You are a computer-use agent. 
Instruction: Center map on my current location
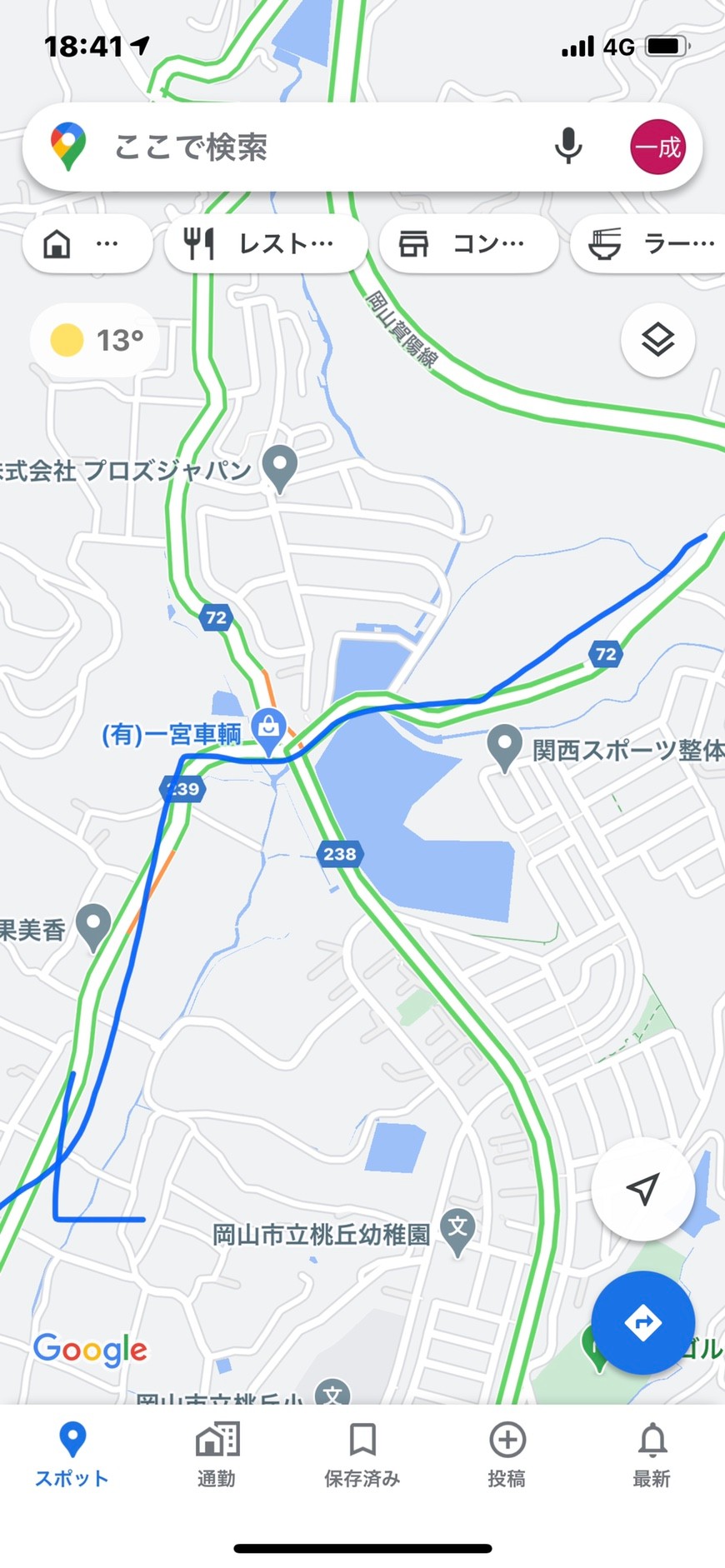click(x=642, y=1189)
